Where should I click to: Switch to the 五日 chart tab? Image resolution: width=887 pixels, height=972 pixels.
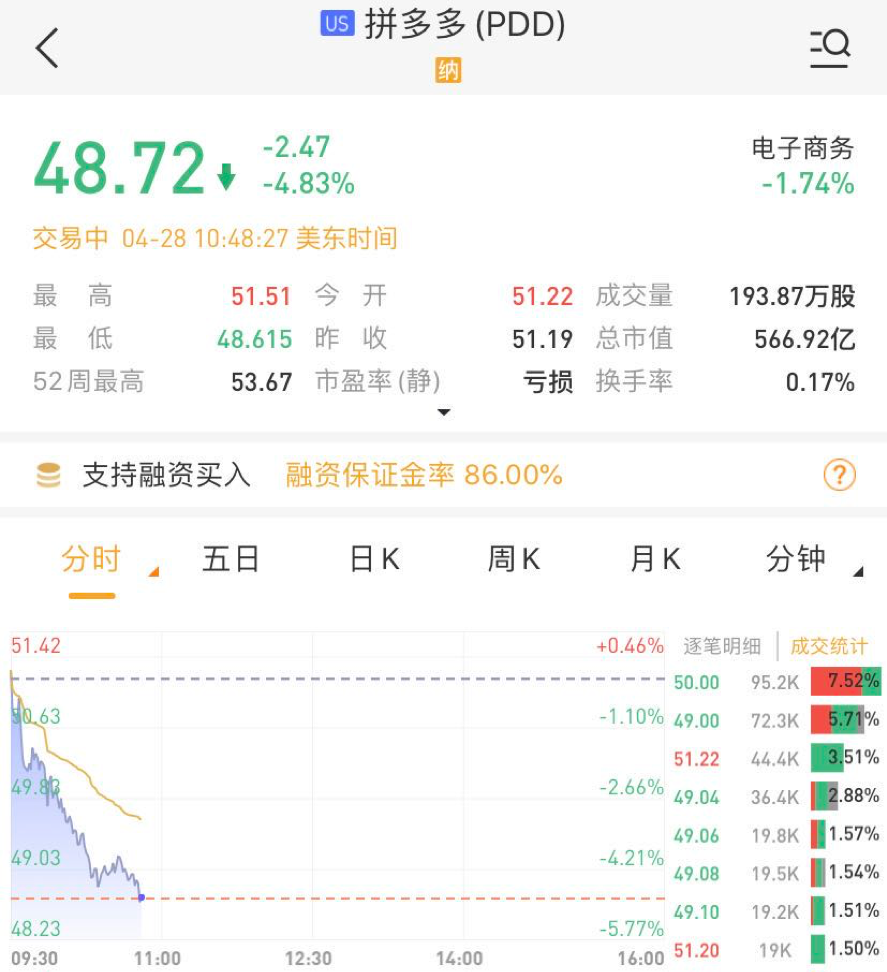(x=231, y=559)
